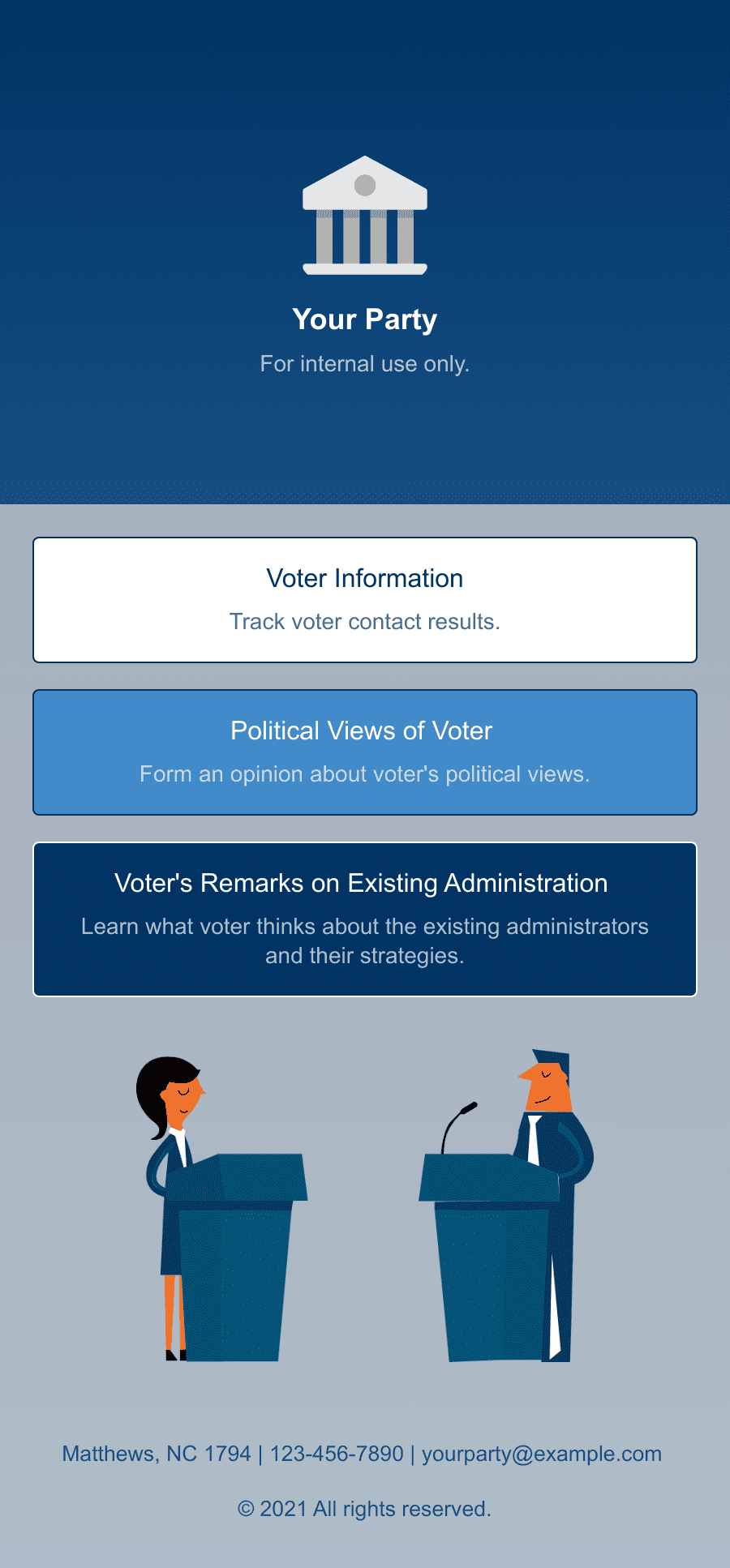Call the 123-456-7890 phone number
Image resolution: width=730 pixels, height=1568 pixels.
[x=337, y=1454]
